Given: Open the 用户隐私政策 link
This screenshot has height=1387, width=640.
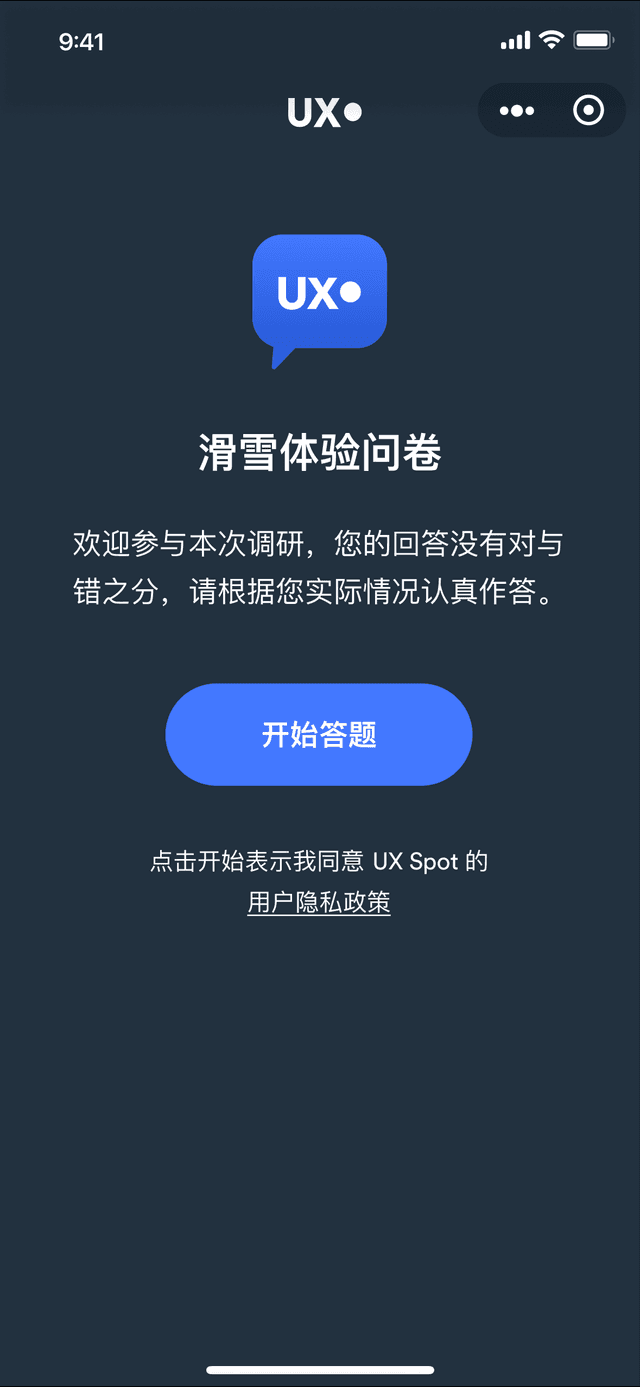Looking at the screenshot, I should pos(319,903).
